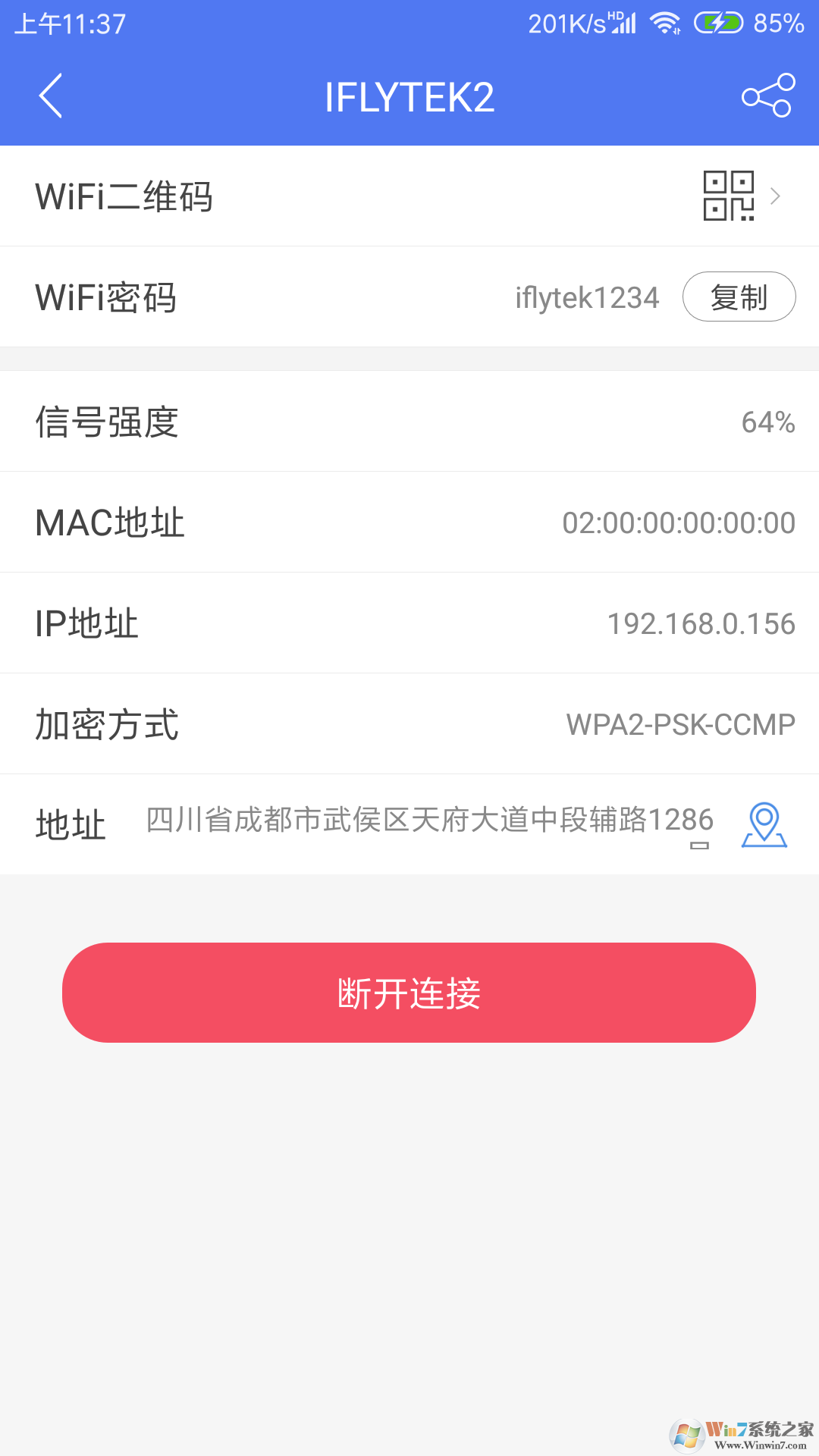Viewport: 819px width, 1456px height.
Task: Open the WiFi二维码 detail row
Action: (x=303, y=196)
